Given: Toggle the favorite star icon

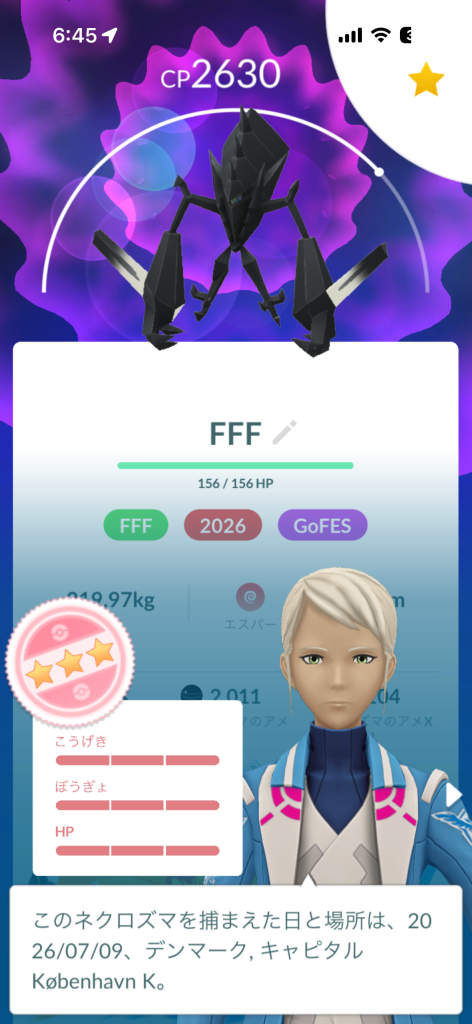Looking at the screenshot, I should (x=426, y=82).
